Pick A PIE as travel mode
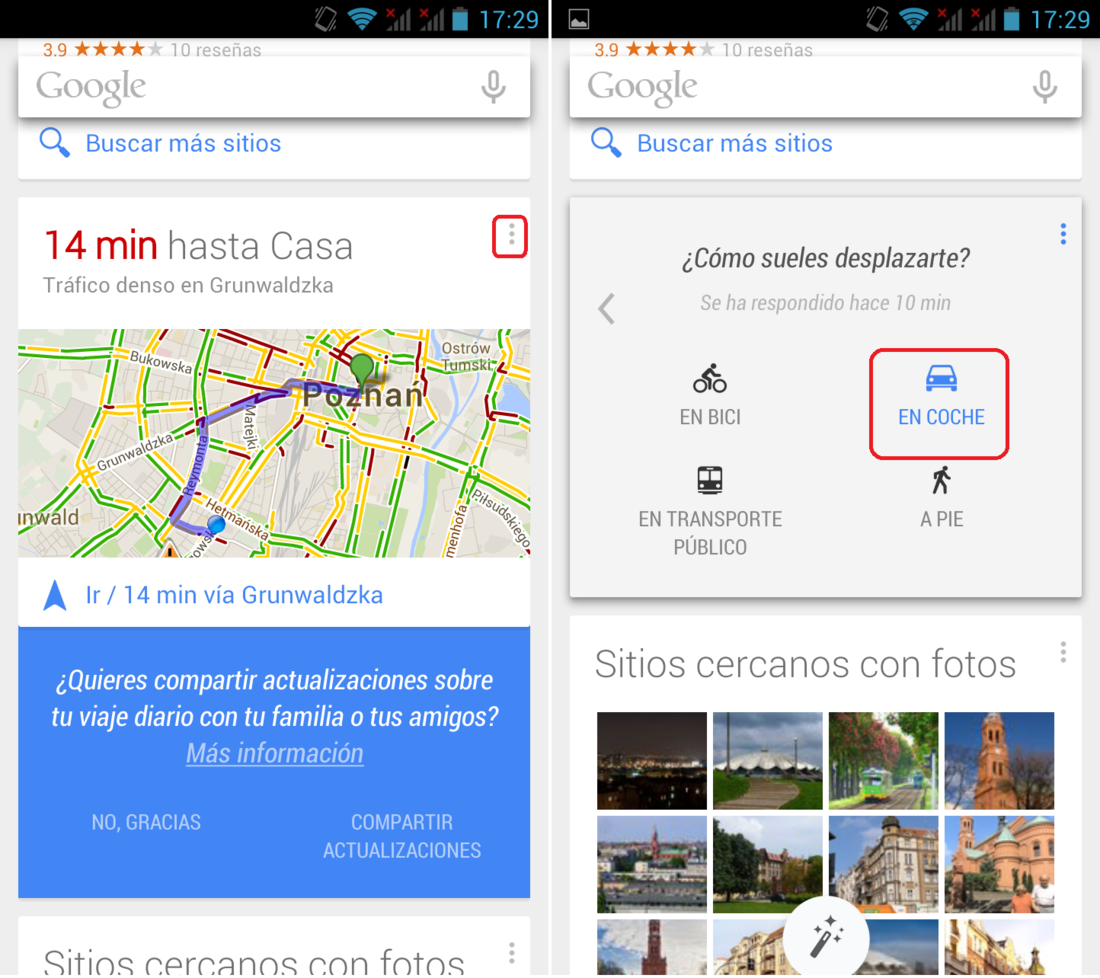 coord(941,497)
